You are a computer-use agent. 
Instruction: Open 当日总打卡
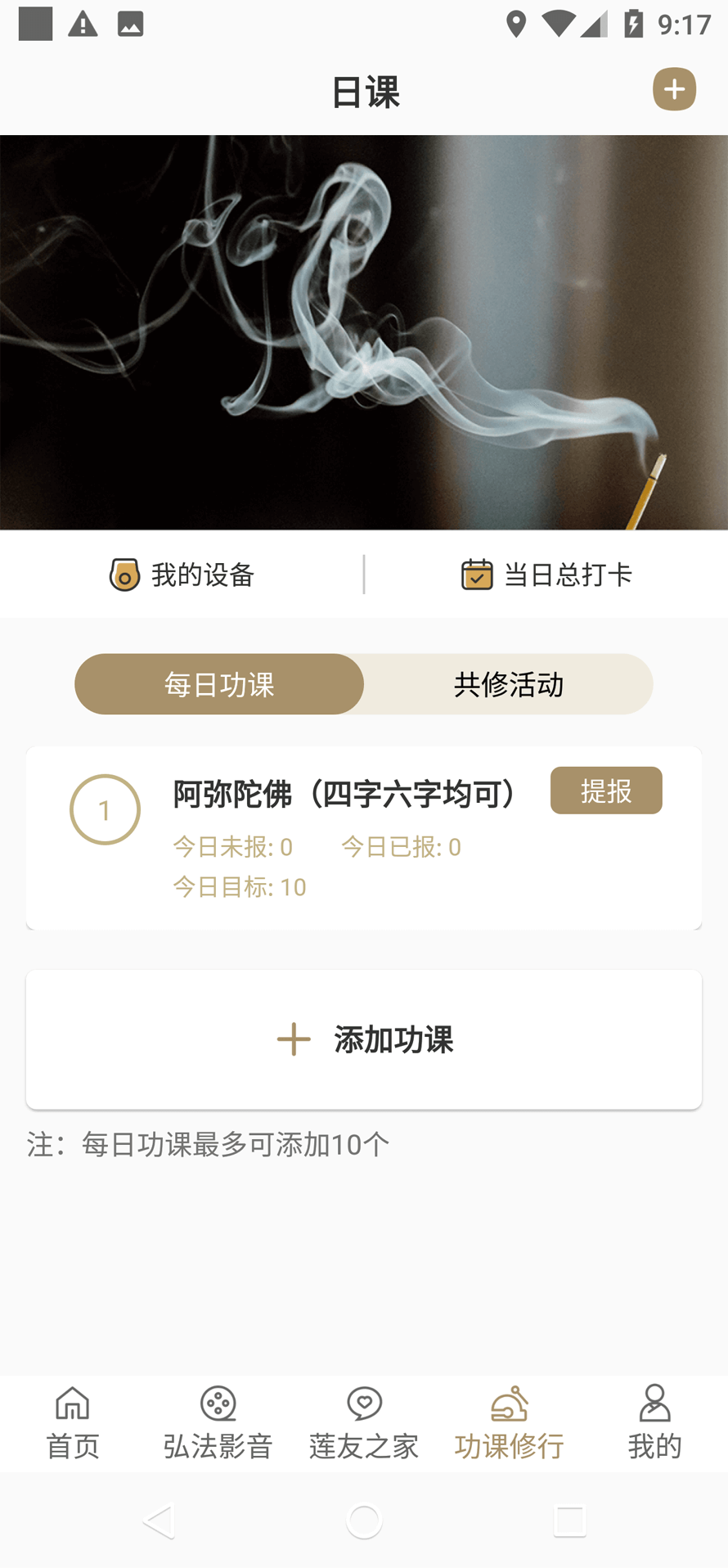point(546,574)
